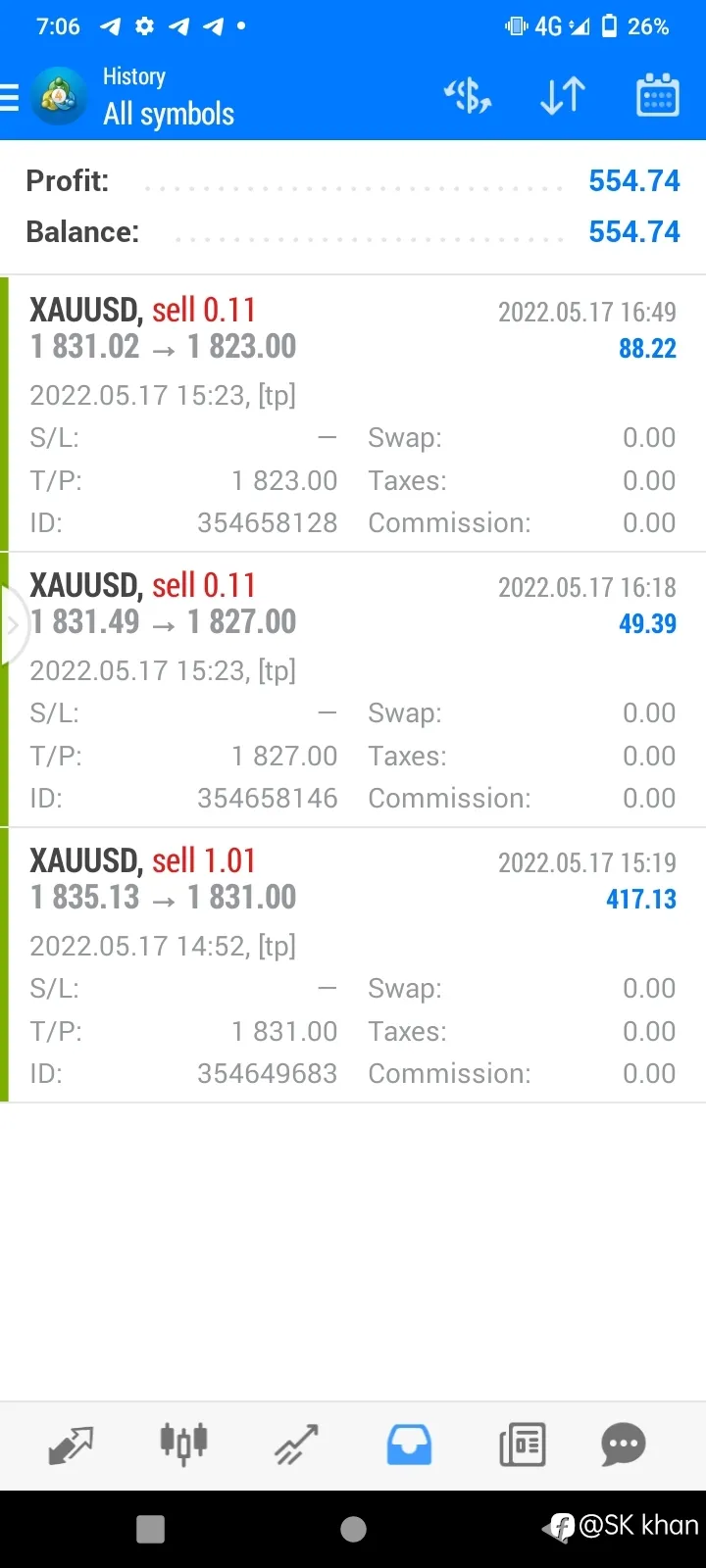Open the currency symbol filter icon

468,96
